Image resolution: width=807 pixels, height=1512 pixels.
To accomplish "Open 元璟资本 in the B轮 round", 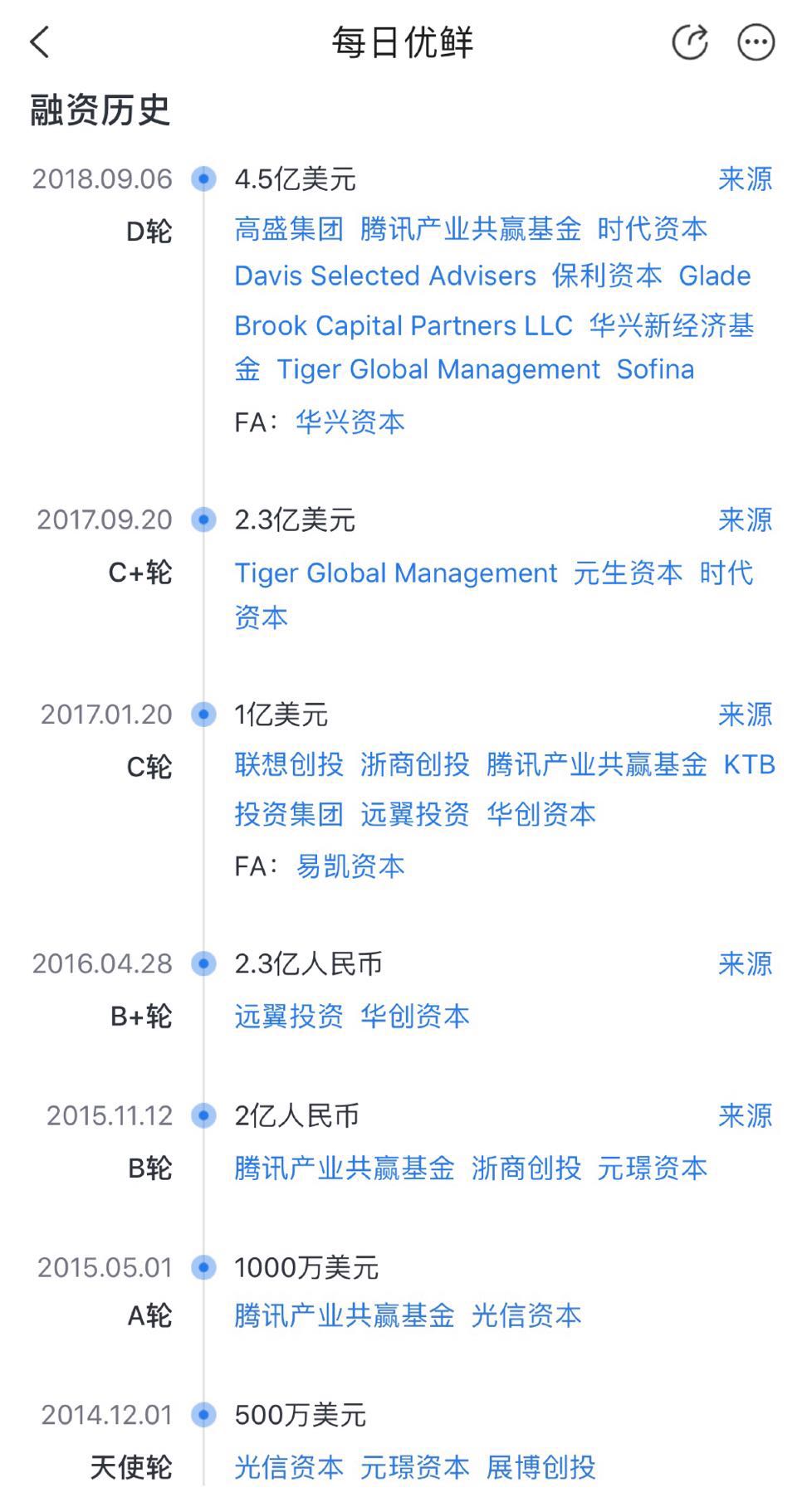I will click(652, 1168).
